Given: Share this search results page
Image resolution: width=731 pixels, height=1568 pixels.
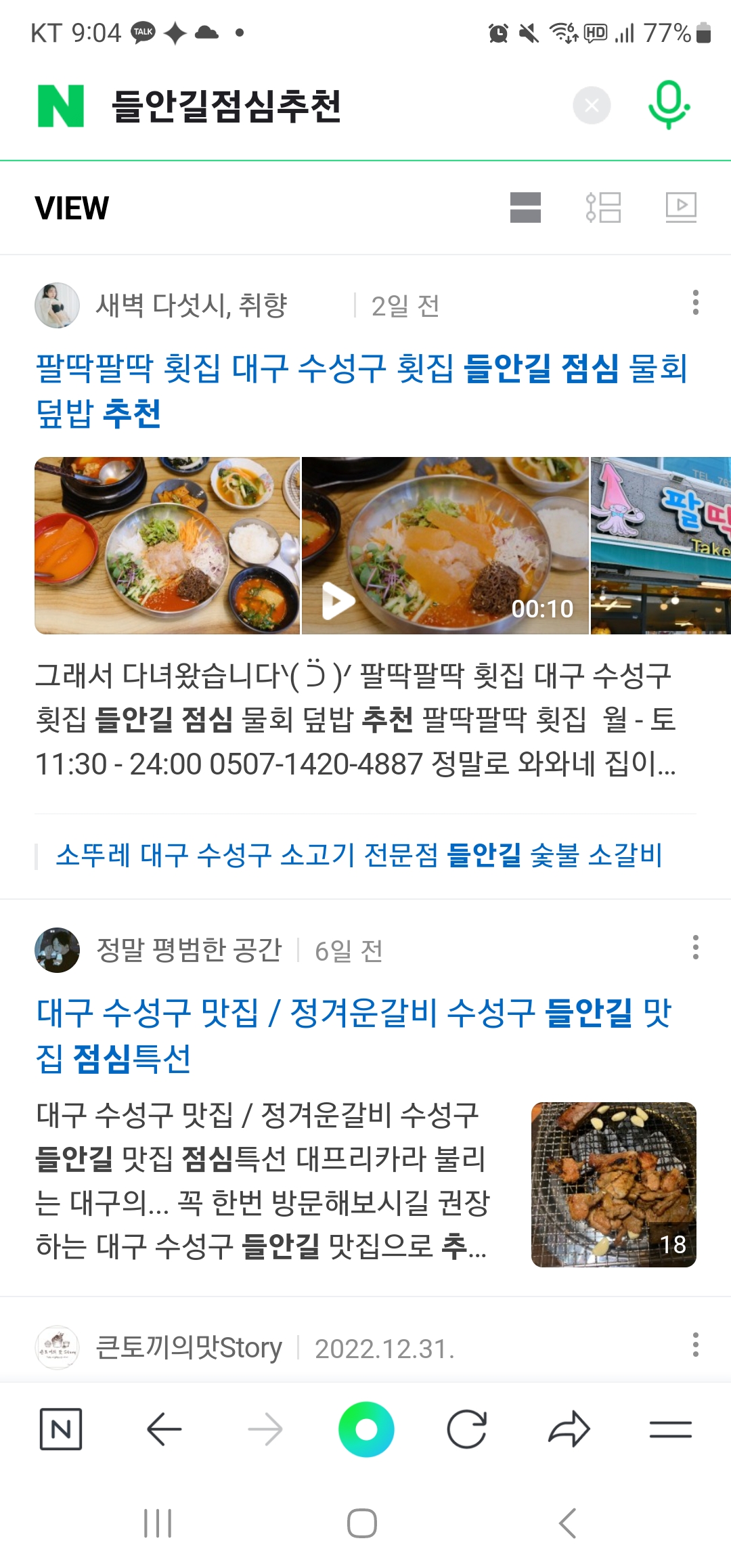Looking at the screenshot, I should [x=569, y=1429].
